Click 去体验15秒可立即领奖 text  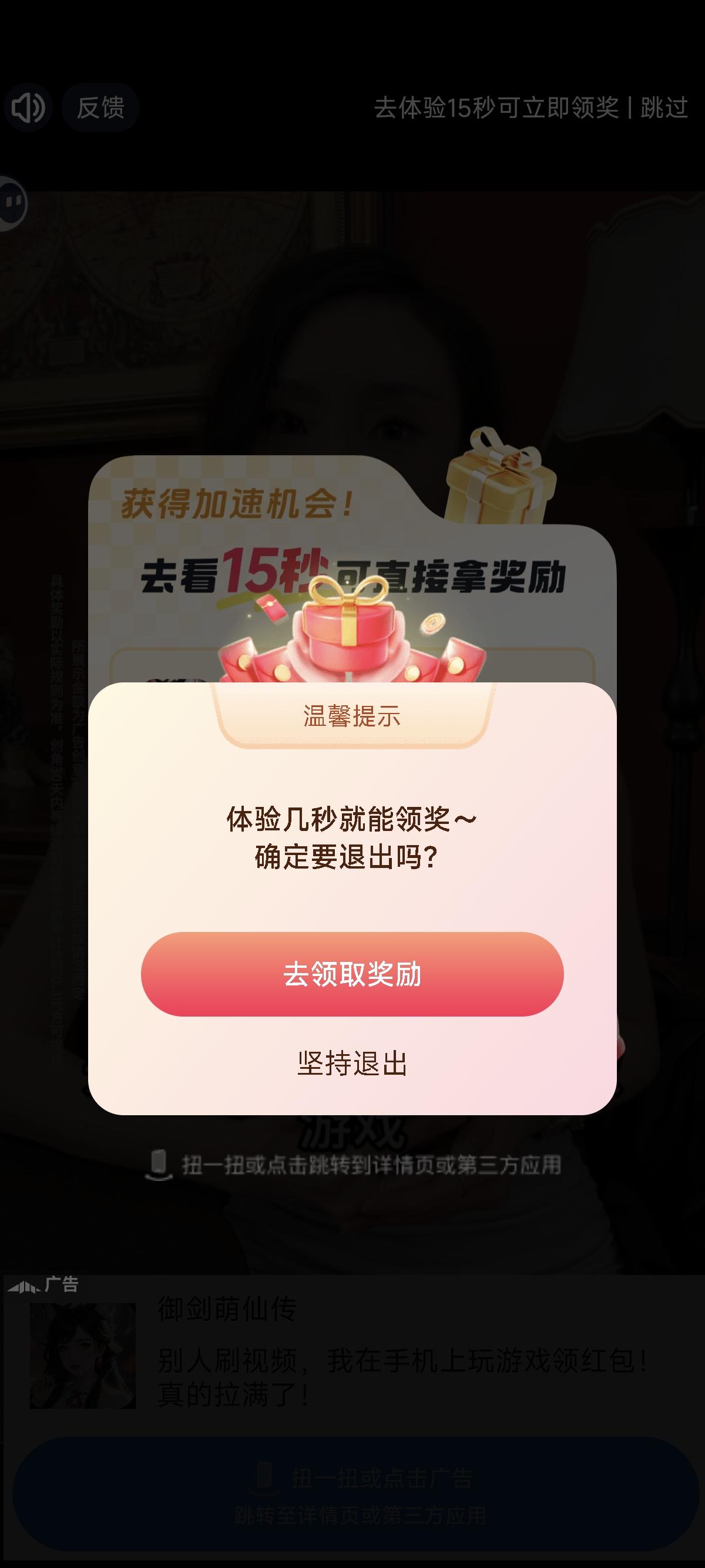coord(496,108)
